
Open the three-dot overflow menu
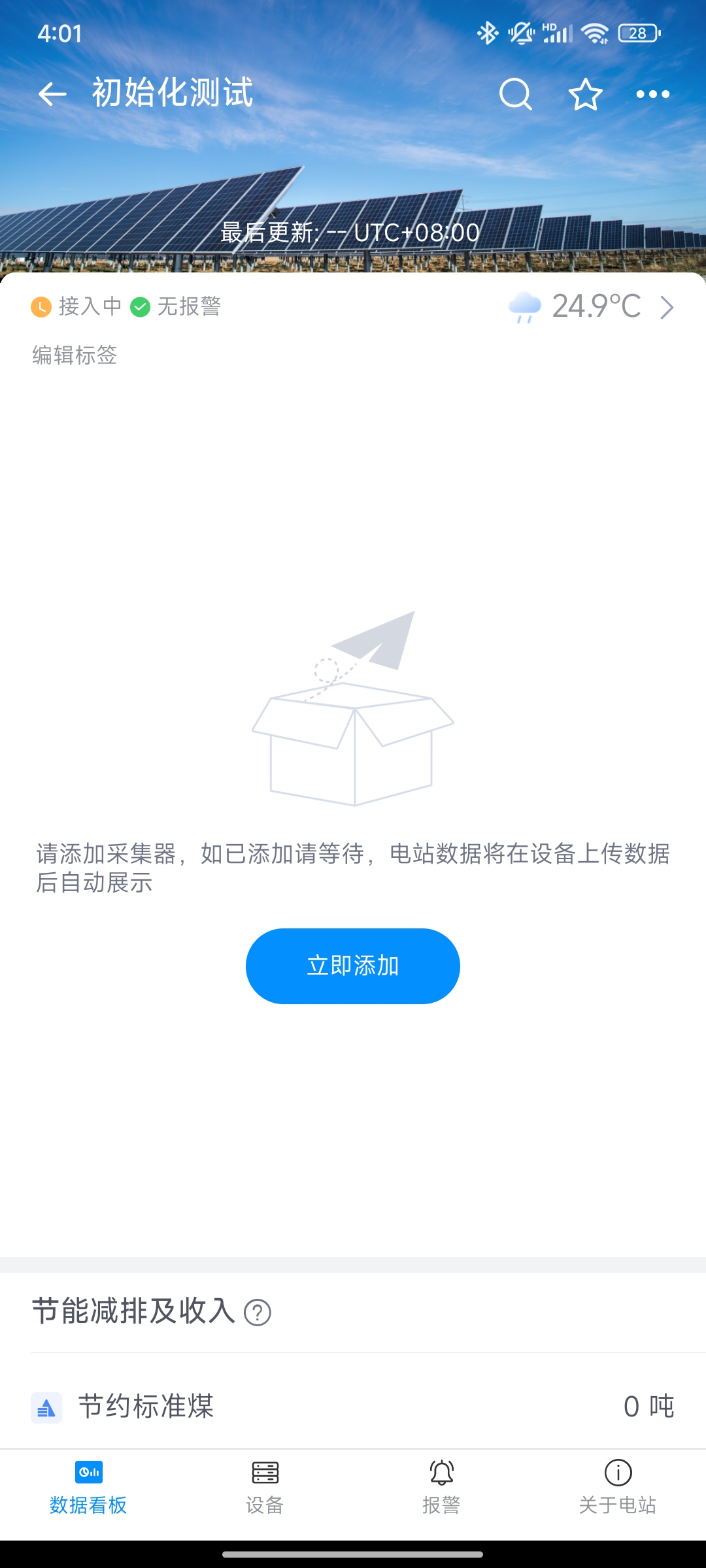tap(652, 95)
